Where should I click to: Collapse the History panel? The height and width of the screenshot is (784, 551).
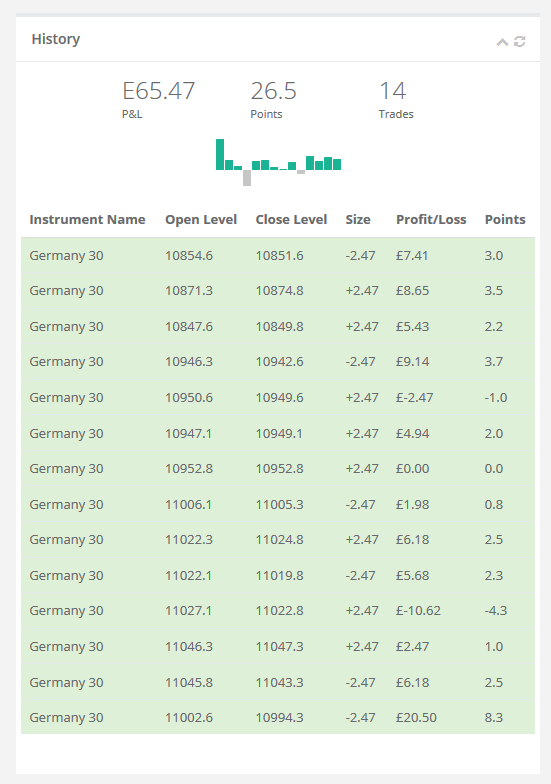(x=502, y=42)
